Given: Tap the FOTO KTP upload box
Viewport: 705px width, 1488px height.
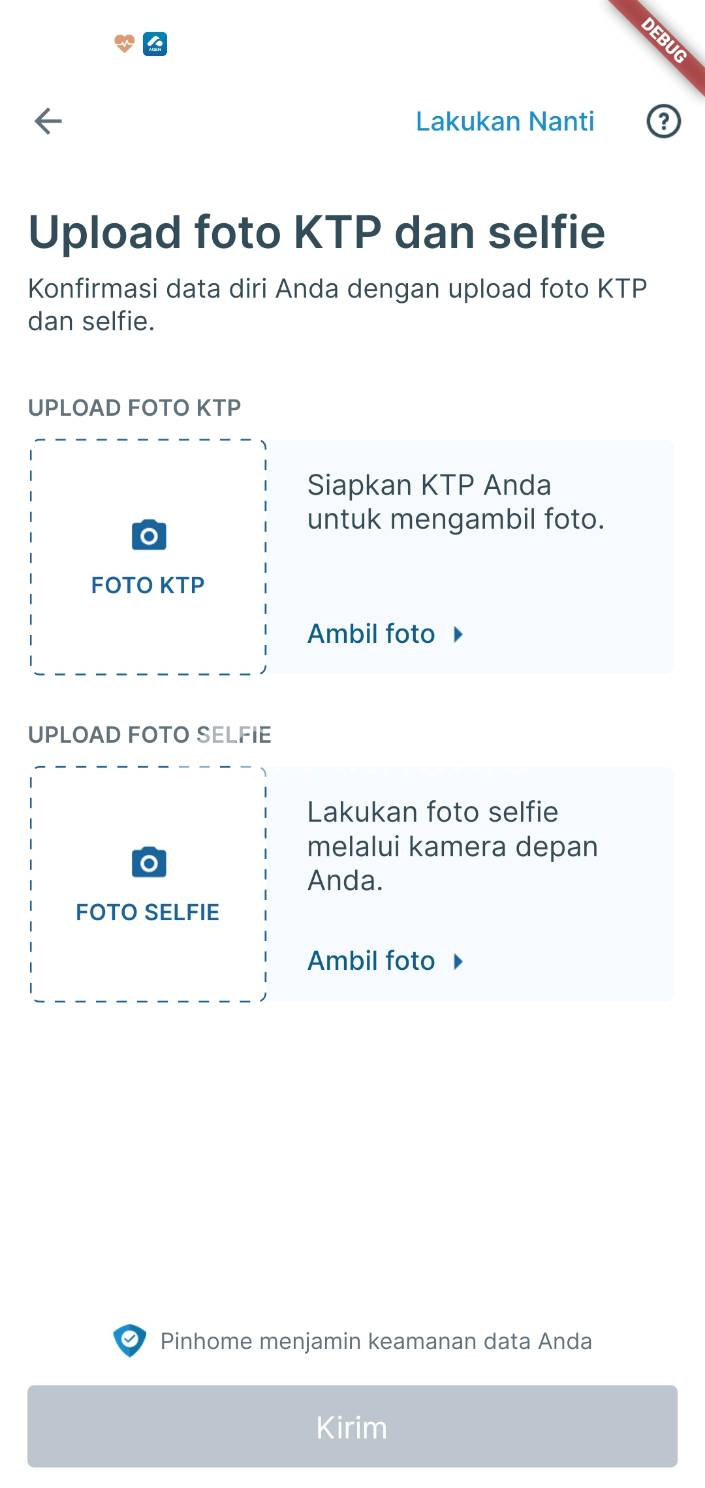Looking at the screenshot, I should pyautogui.click(x=148, y=557).
